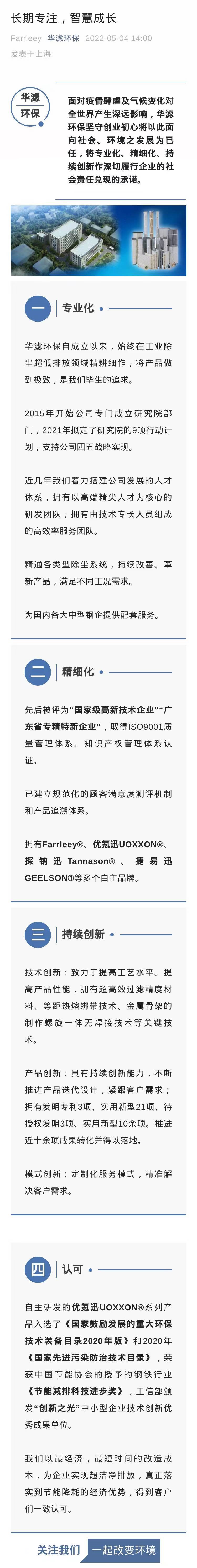Open the 华滤环保 official account link
The image size is (197, 1568).
point(63,38)
